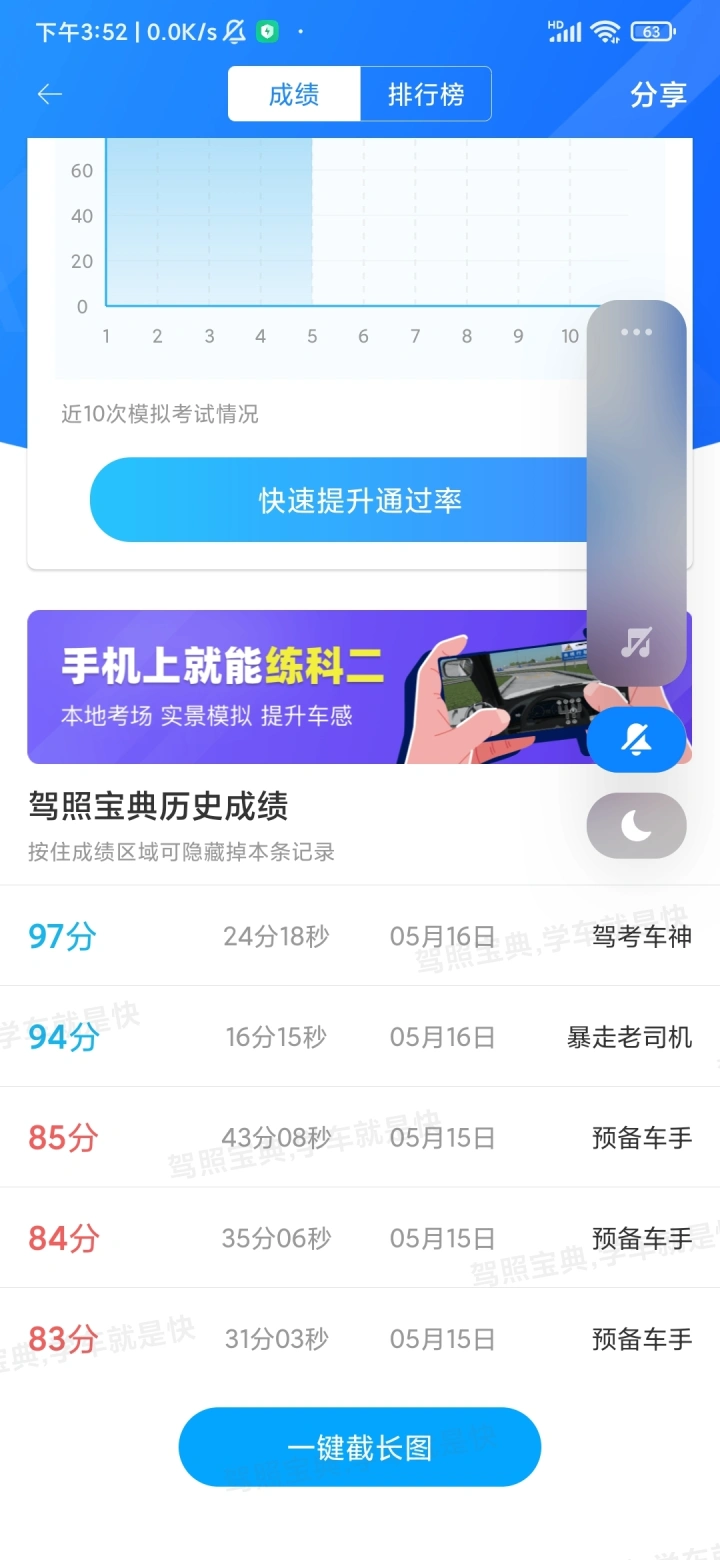Image resolution: width=720 pixels, height=1560 pixels.
Task: Toggle the muted bell ringer button
Action: pyautogui.click(x=636, y=740)
